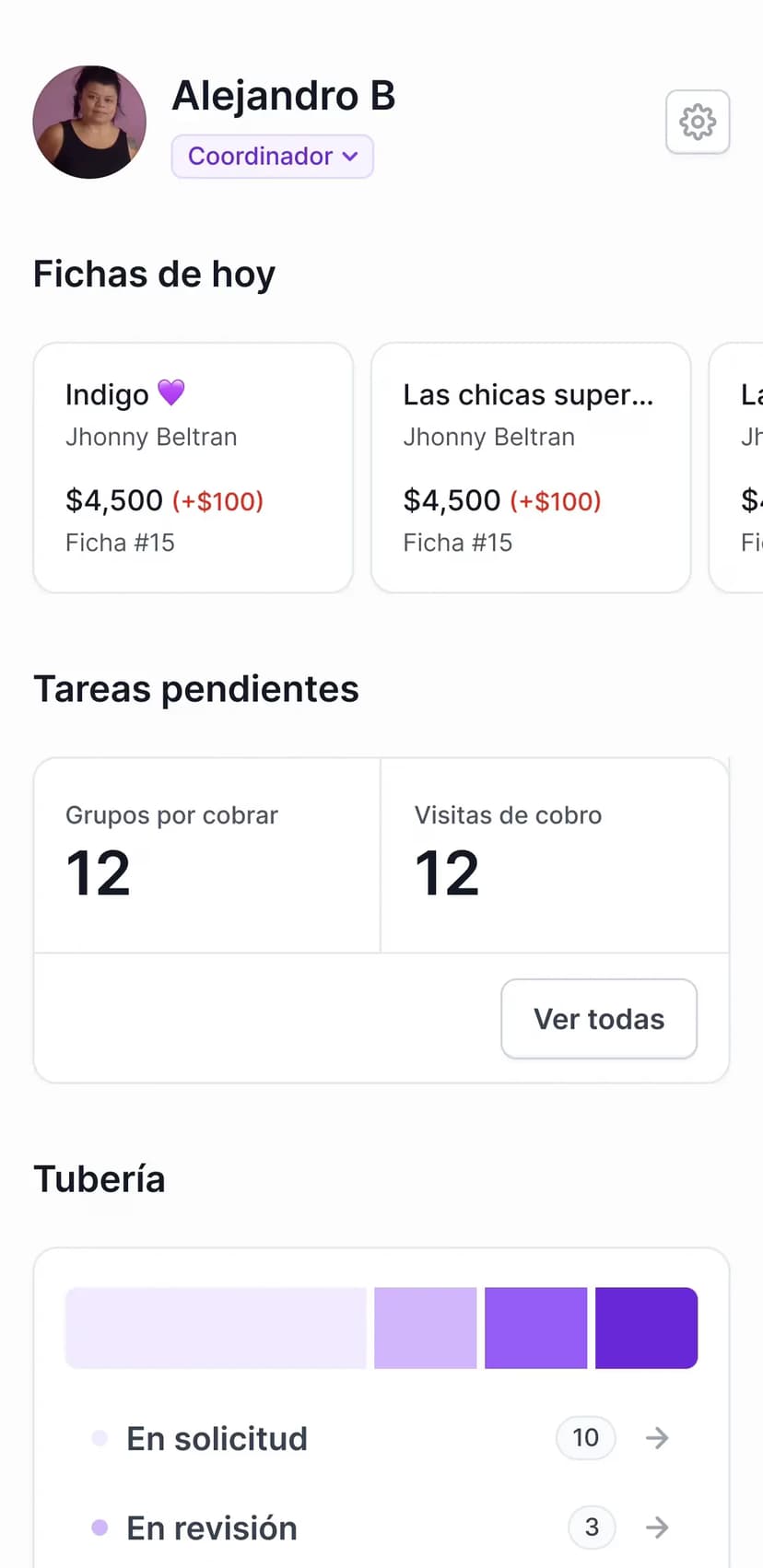Screen dimensions: 763x1568
Task: Click the arrow next to En solicitud
Action: click(656, 1438)
